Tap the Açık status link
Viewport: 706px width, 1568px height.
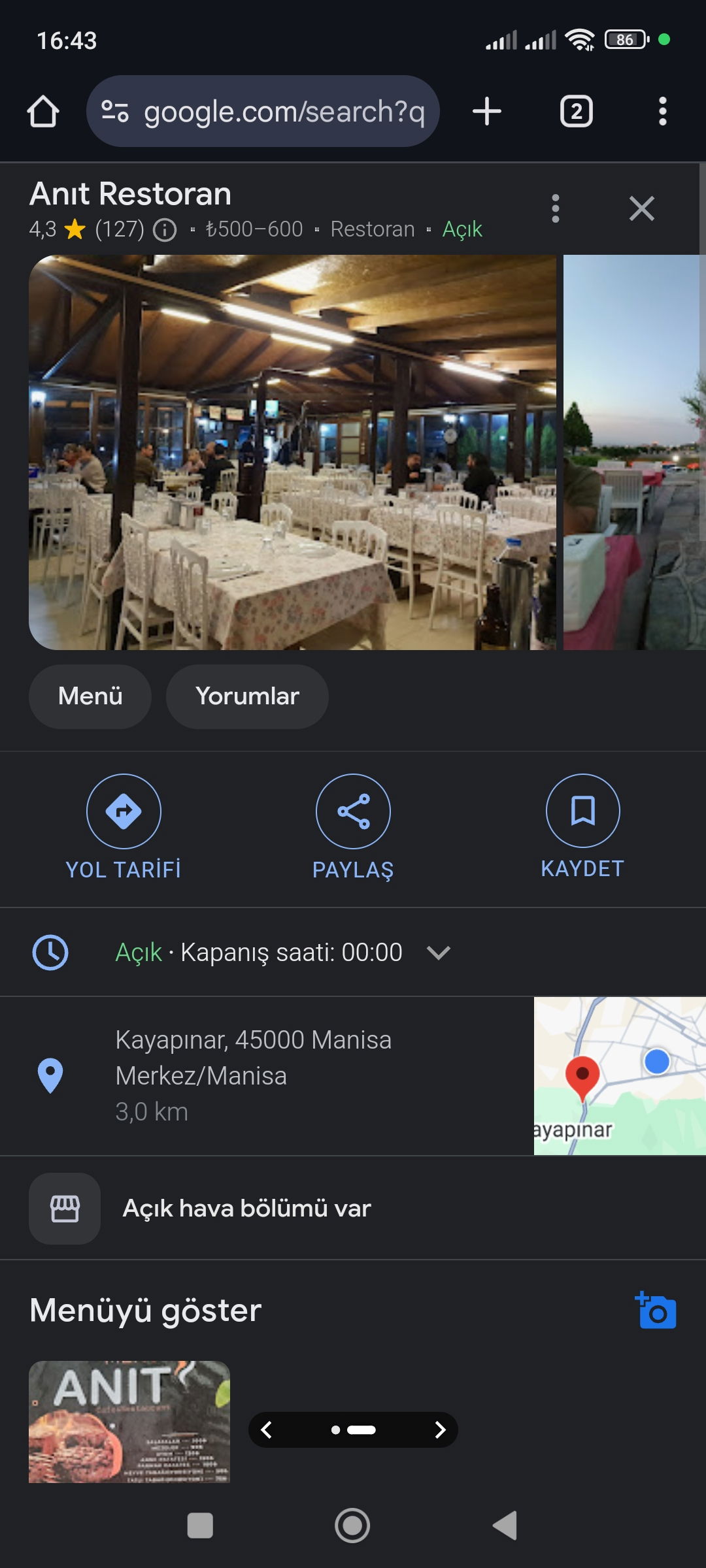pyautogui.click(x=462, y=229)
